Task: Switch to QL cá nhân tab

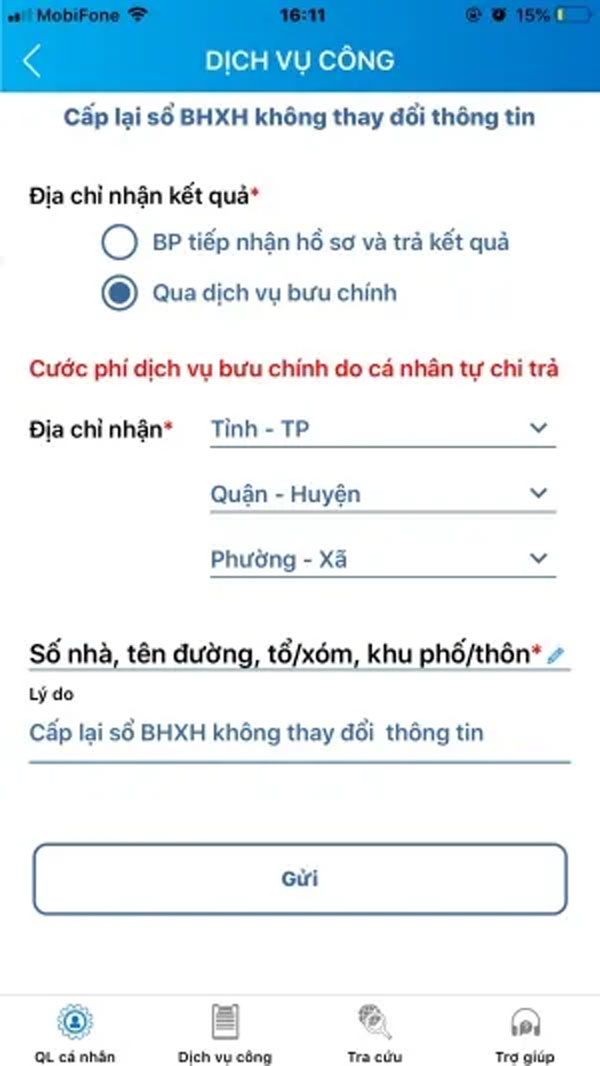Action: coord(75,1032)
